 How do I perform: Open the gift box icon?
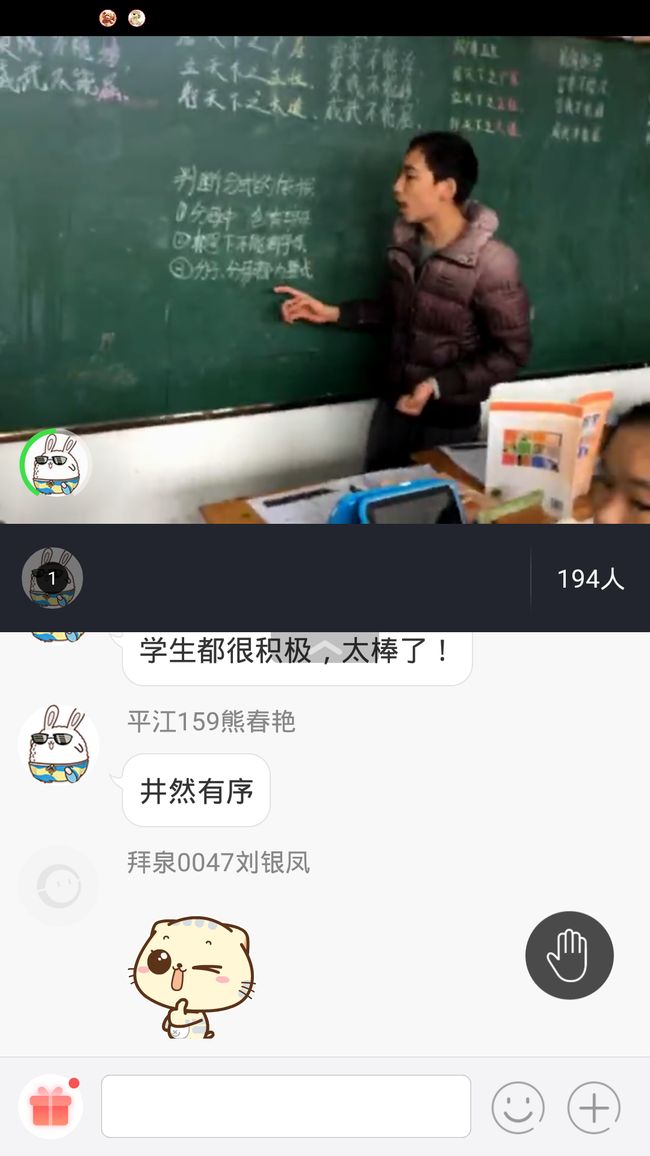pos(51,1106)
